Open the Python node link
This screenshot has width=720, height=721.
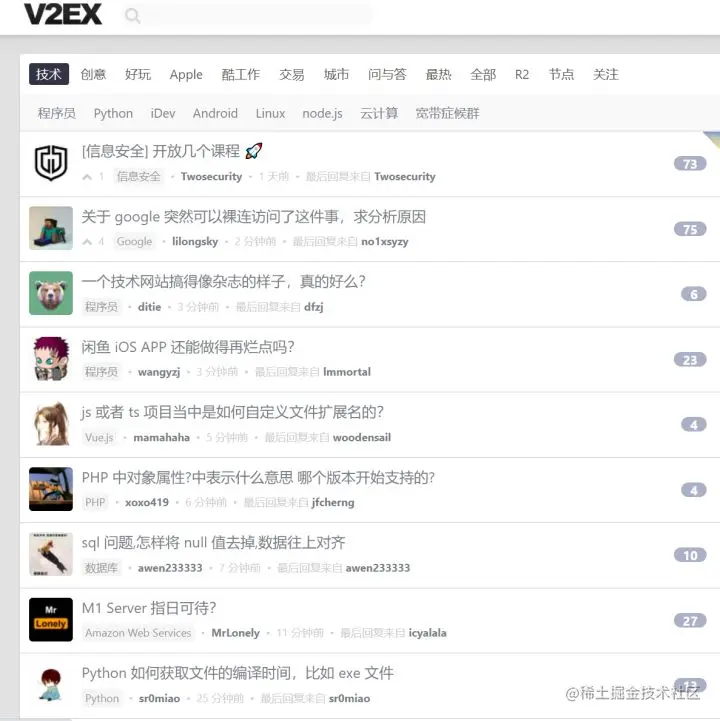pos(113,113)
